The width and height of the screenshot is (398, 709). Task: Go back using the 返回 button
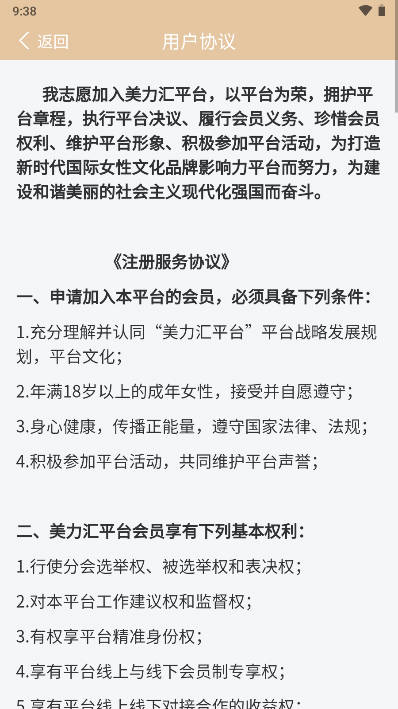tap(43, 41)
